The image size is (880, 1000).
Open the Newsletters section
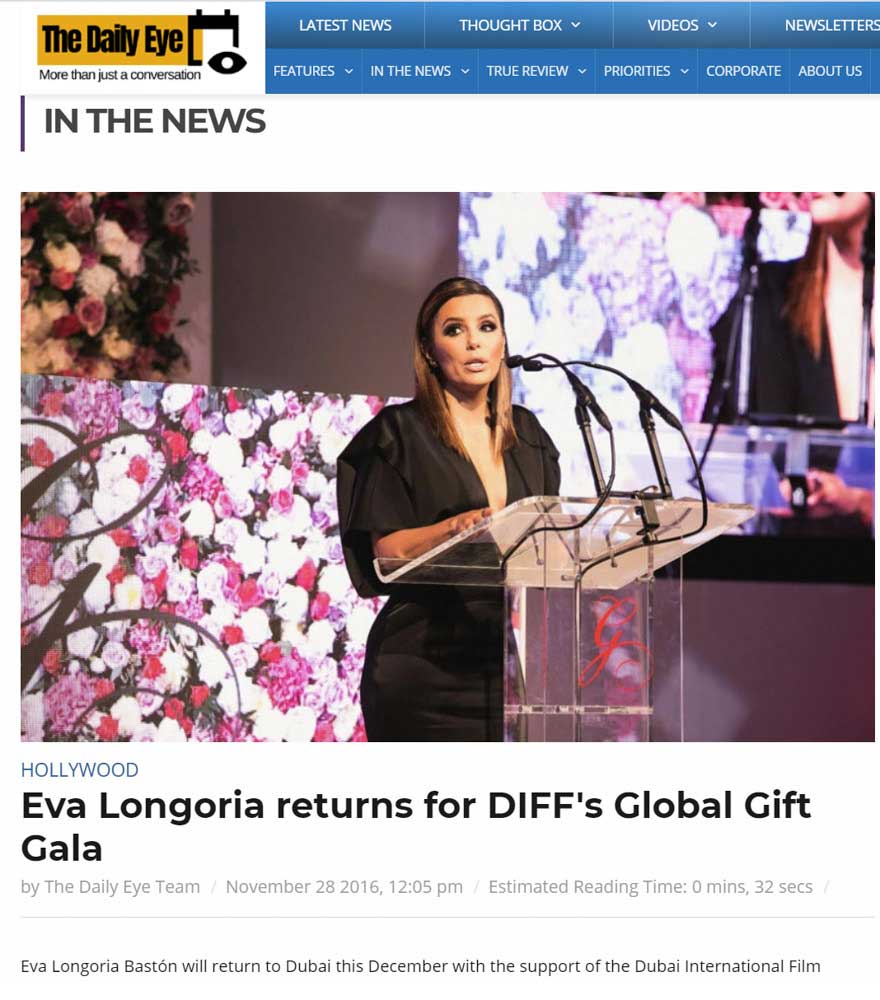830,25
